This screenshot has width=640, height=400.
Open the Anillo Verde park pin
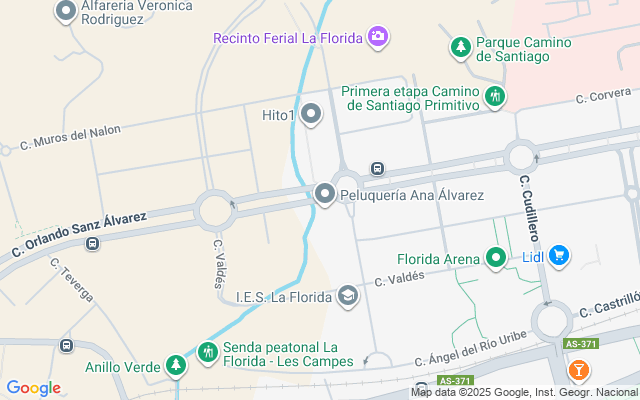click(x=176, y=366)
